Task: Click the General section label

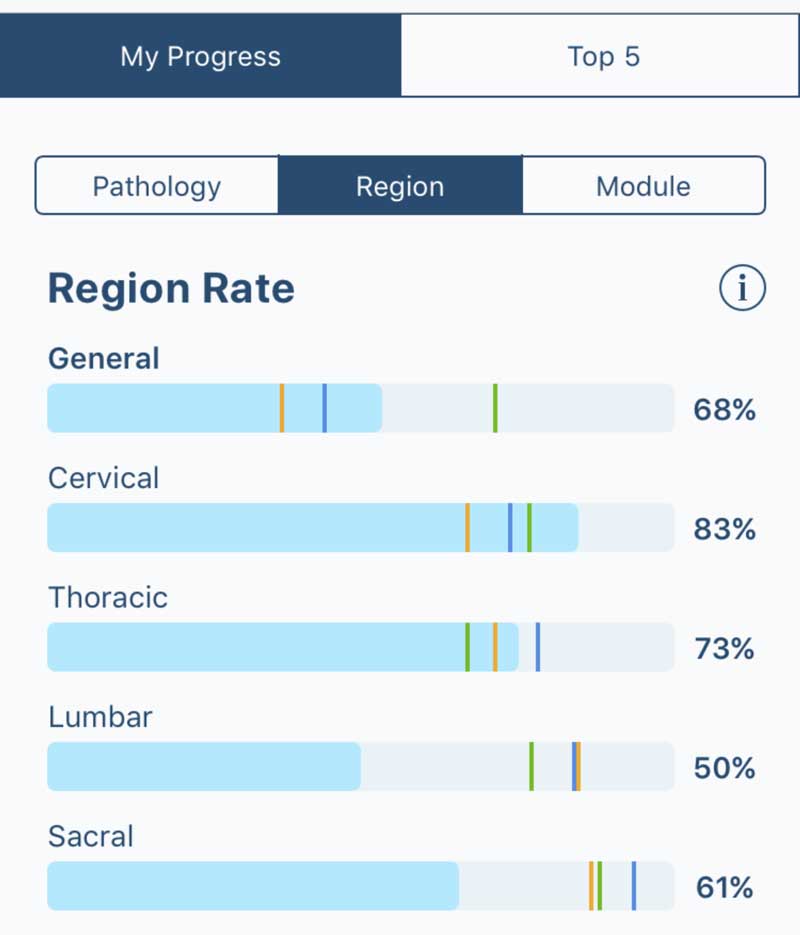Action: click(x=103, y=359)
